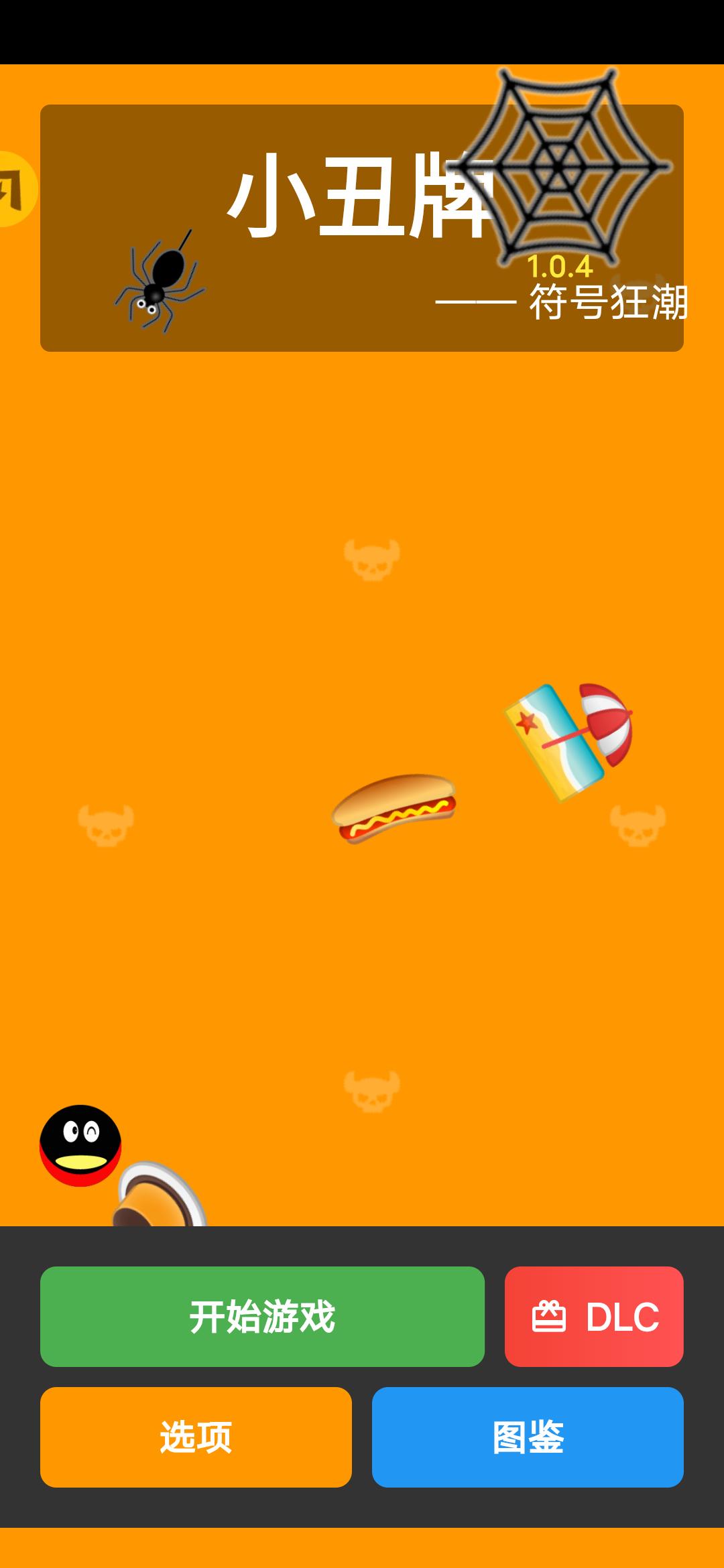Start the game with 开始游戏
This screenshot has width=724, height=1568.
pos(262,1316)
